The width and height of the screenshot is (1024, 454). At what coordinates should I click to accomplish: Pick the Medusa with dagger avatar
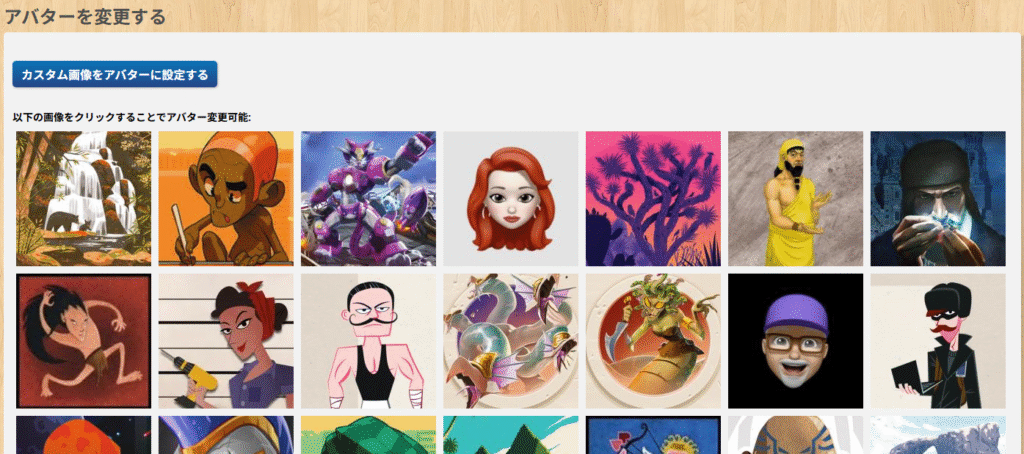pos(653,341)
